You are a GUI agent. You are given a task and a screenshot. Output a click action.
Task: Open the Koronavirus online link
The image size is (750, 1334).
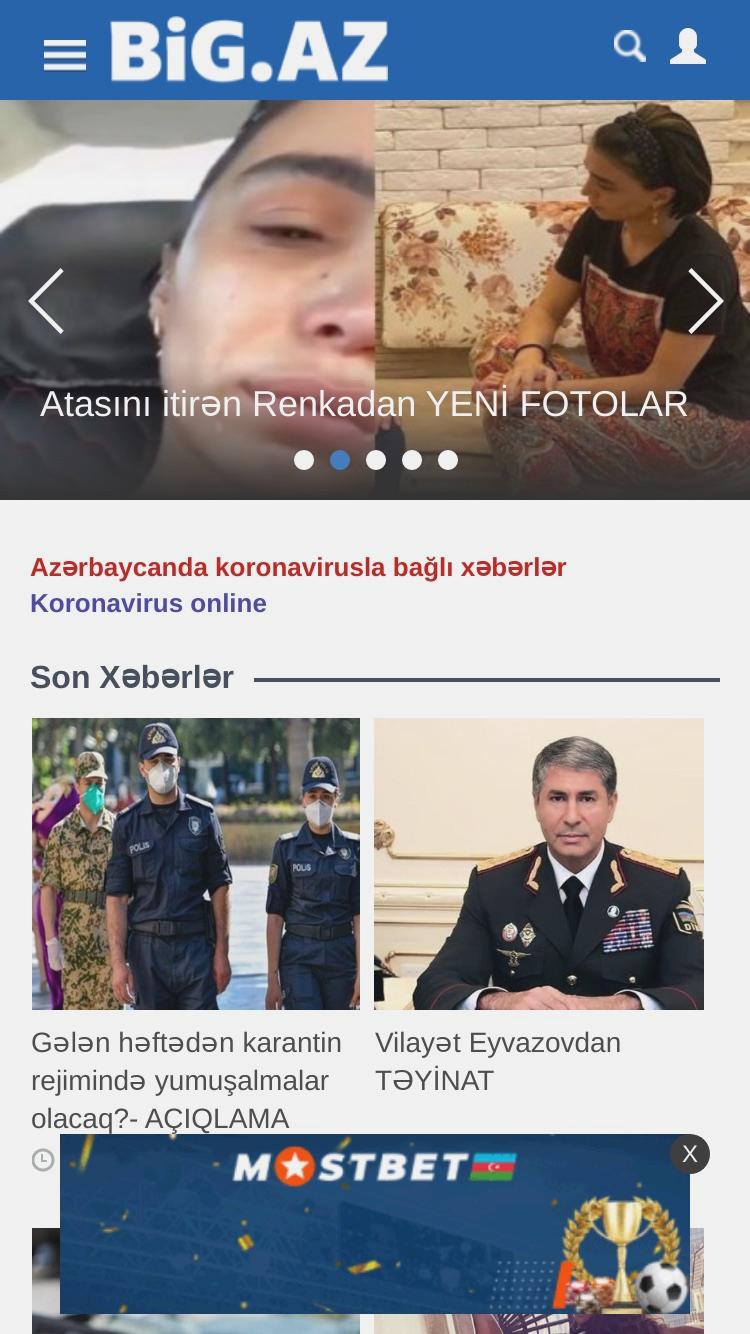[148, 603]
